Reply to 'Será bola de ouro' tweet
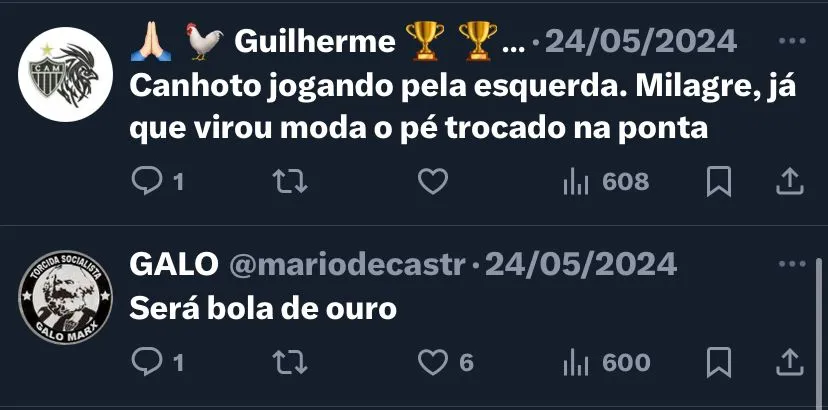The height and width of the screenshot is (410, 828). [146, 362]
